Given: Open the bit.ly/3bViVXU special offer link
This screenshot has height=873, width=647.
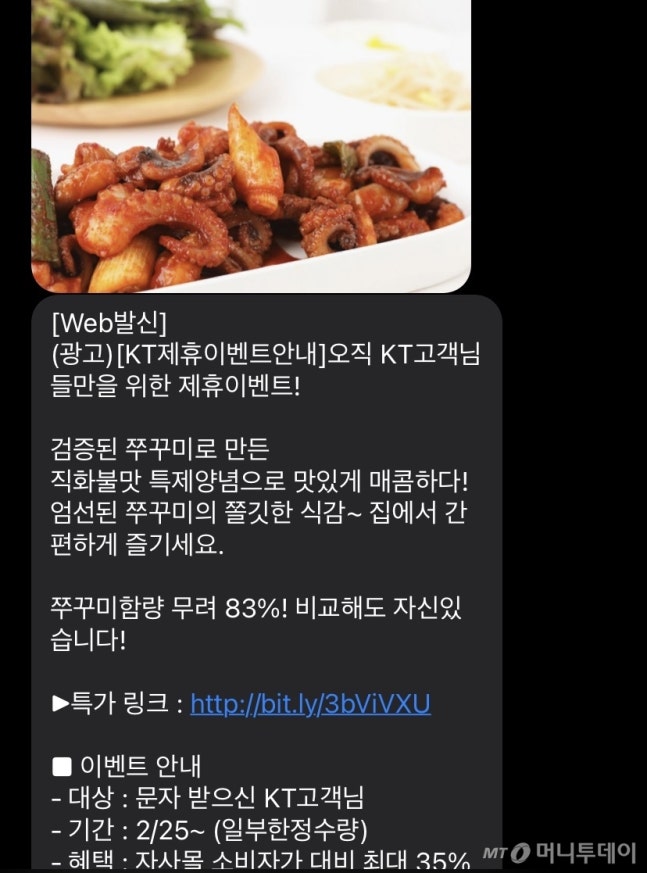Looking at the screenshot, I should click(x=310, y=704).
